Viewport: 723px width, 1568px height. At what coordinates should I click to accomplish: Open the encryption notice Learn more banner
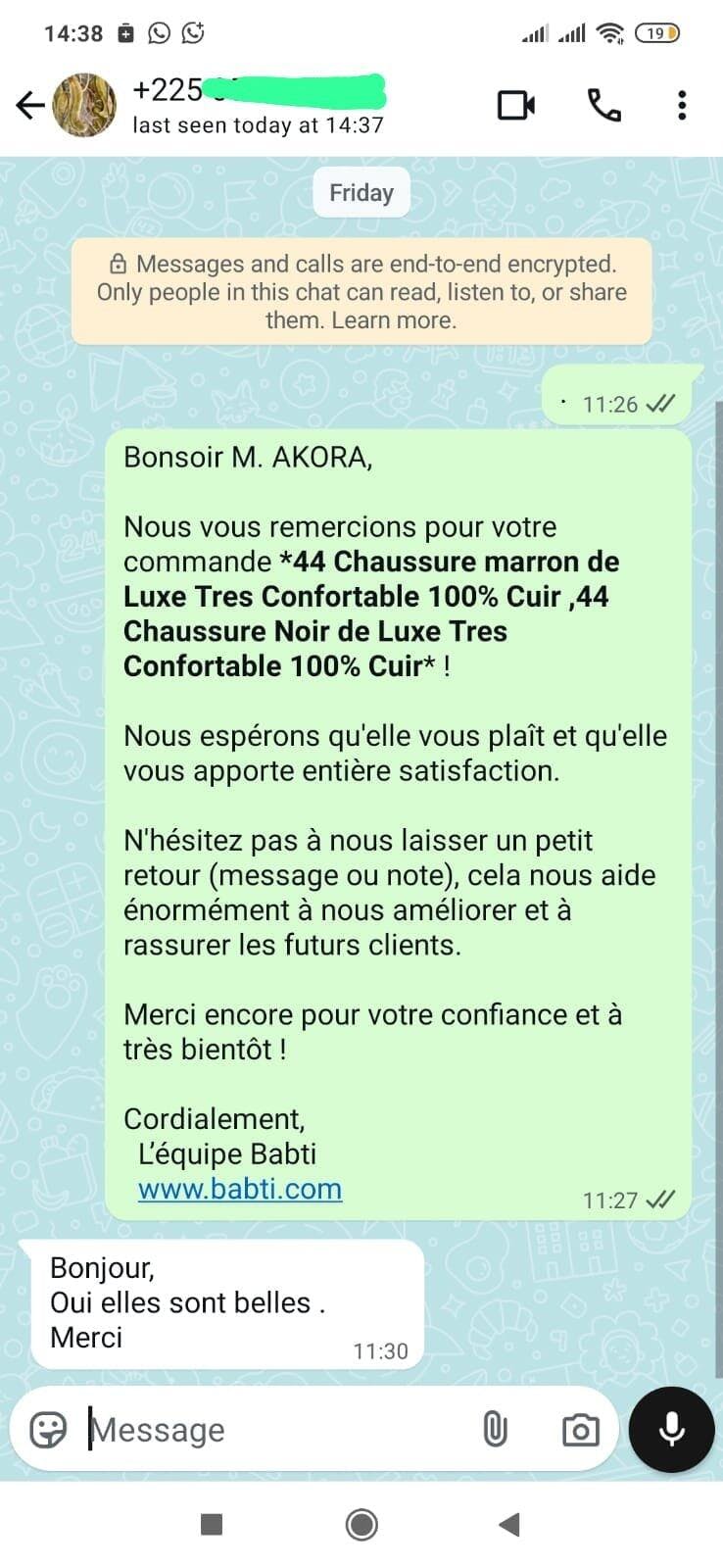(x=361, y=292)
